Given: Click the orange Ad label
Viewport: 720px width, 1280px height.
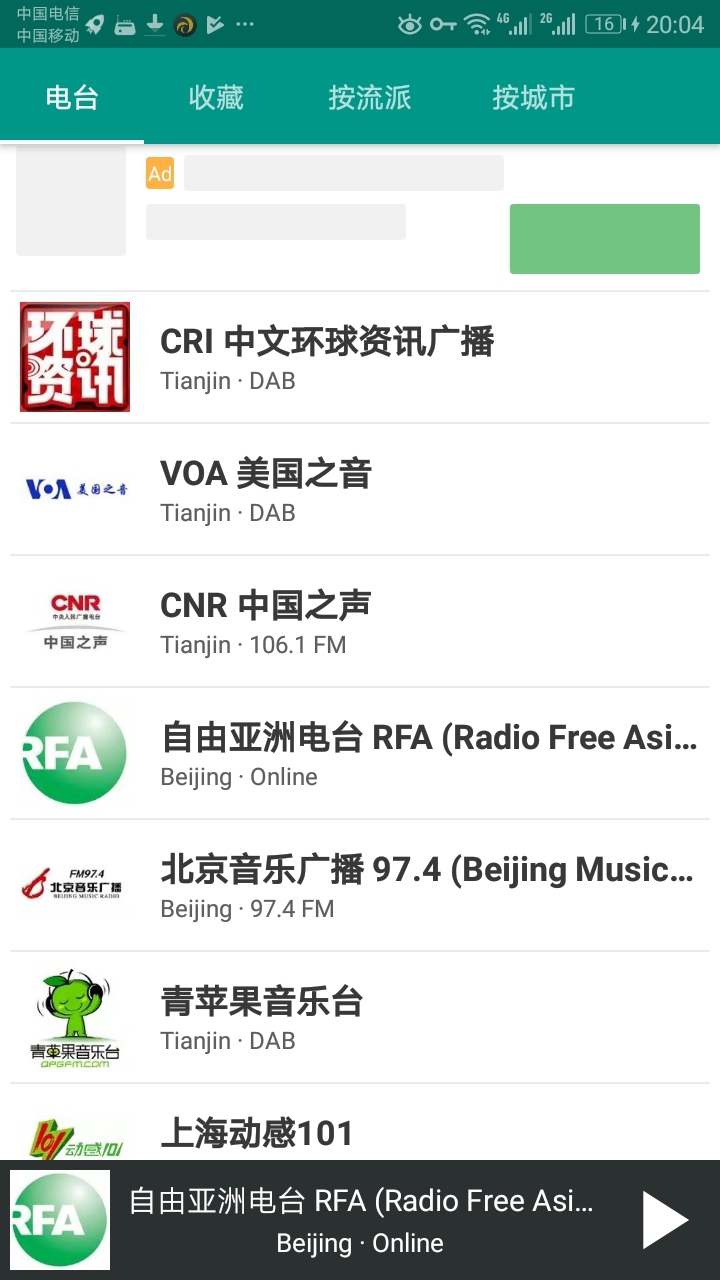Looking at the screenshot, I should [x=159, y=172].
